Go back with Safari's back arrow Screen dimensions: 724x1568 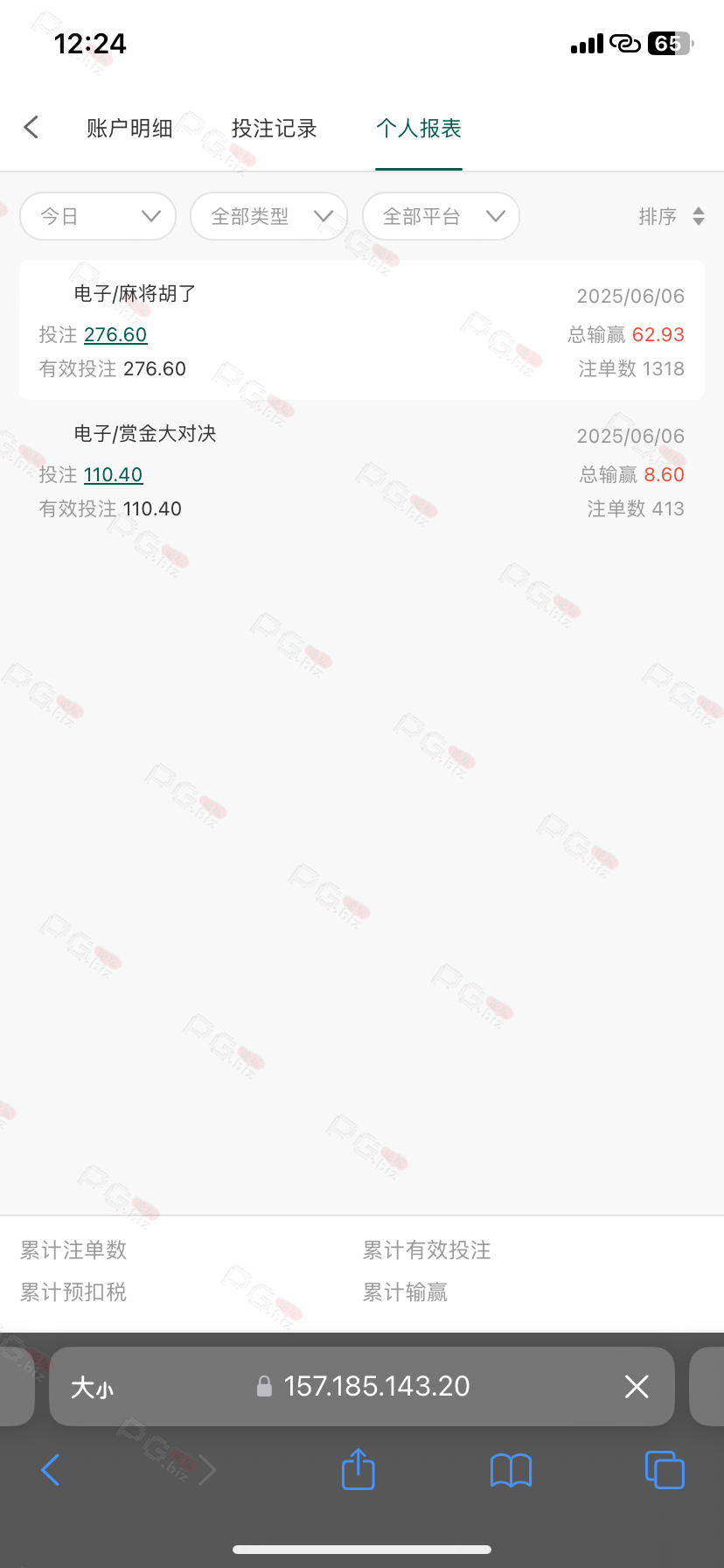pyautogui.click(x=51, y=1470)
